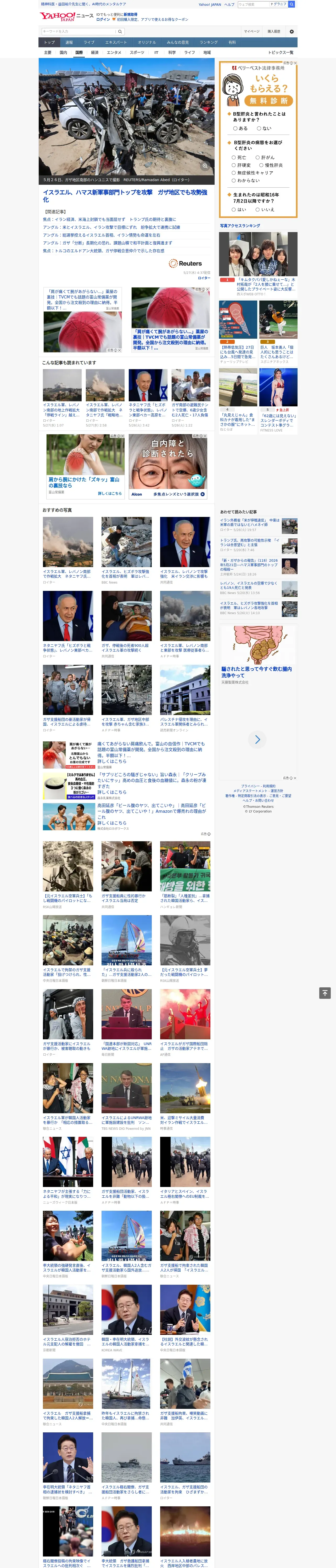This screenshot has width=336, height=1568.
Task: Open the スポーツ category
Action: 137,52
